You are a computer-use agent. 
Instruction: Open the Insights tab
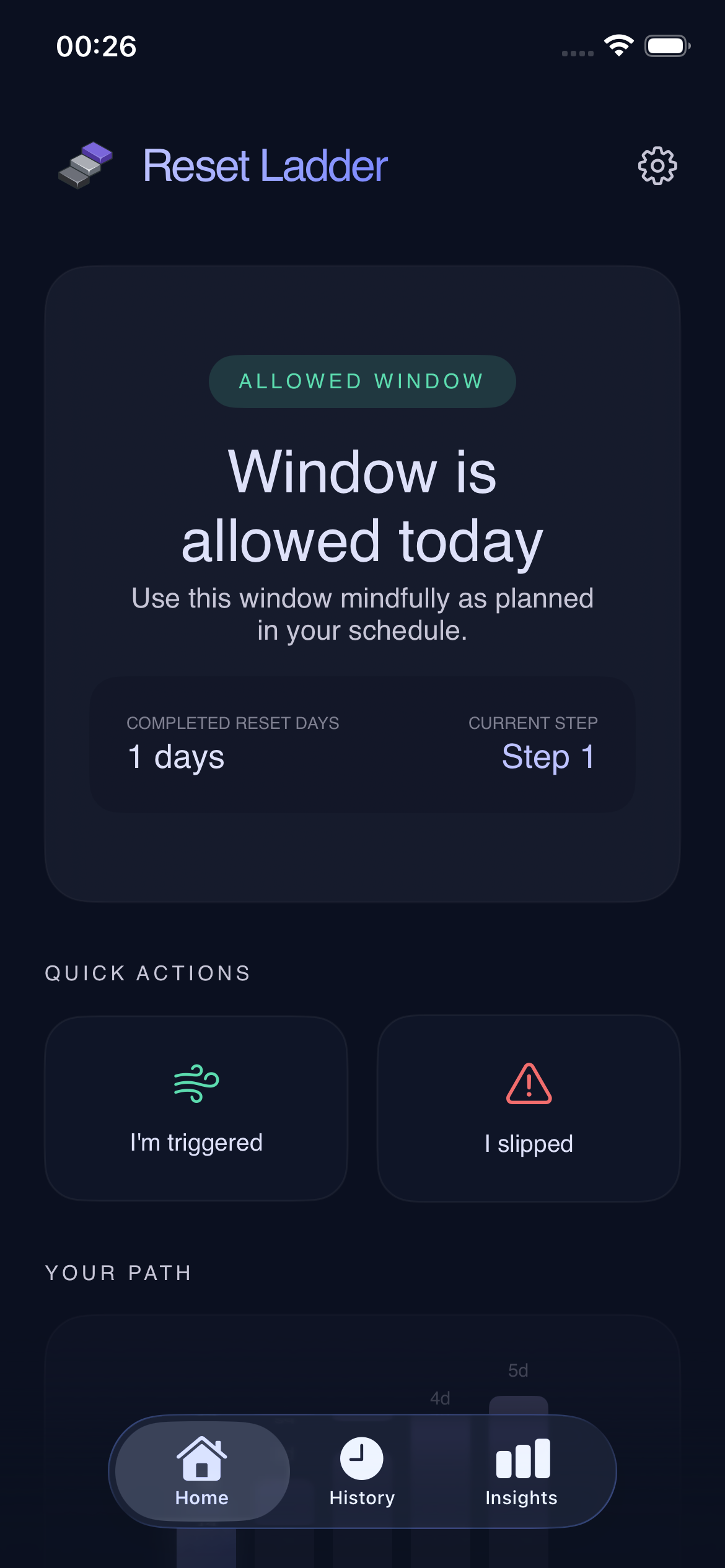(x=522, y=1471)
